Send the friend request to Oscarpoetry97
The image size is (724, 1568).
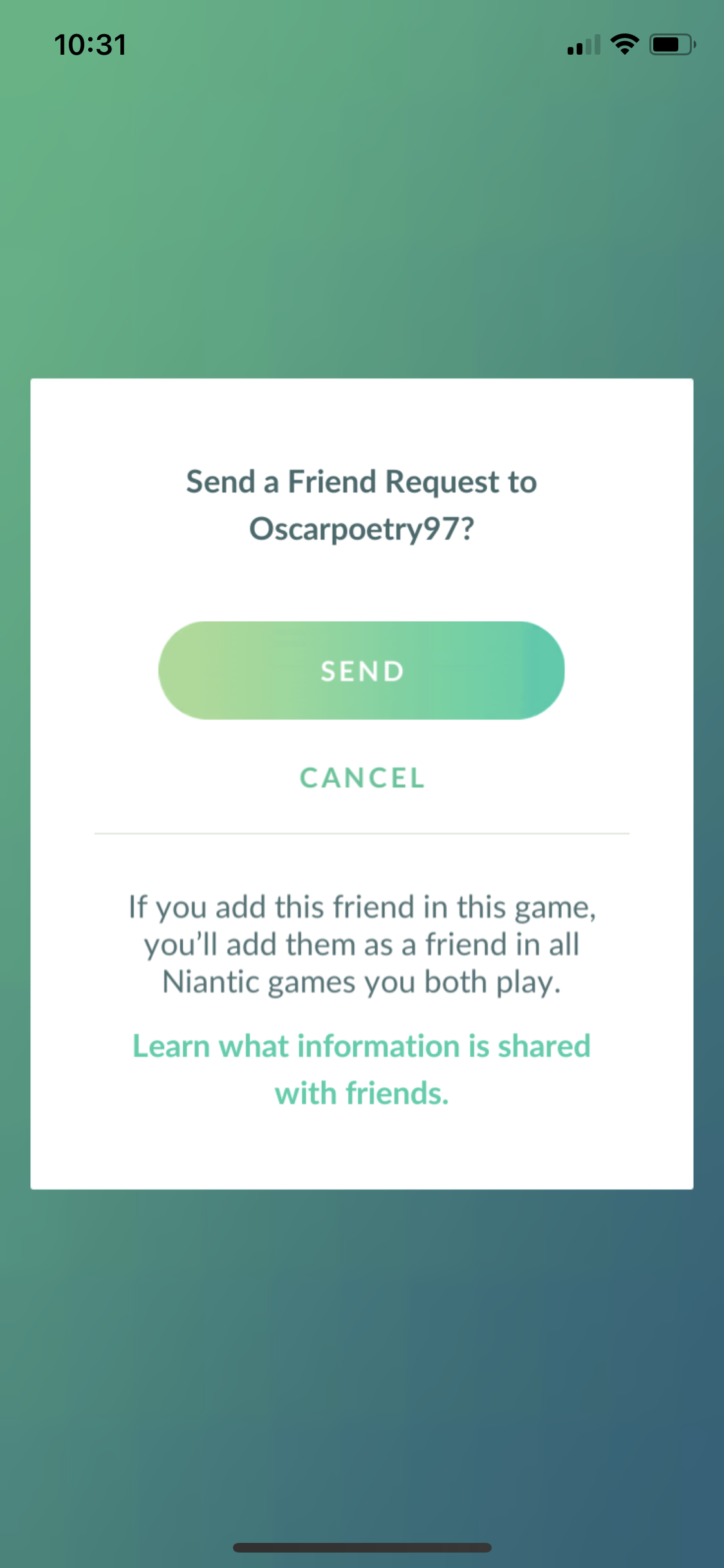361,670
